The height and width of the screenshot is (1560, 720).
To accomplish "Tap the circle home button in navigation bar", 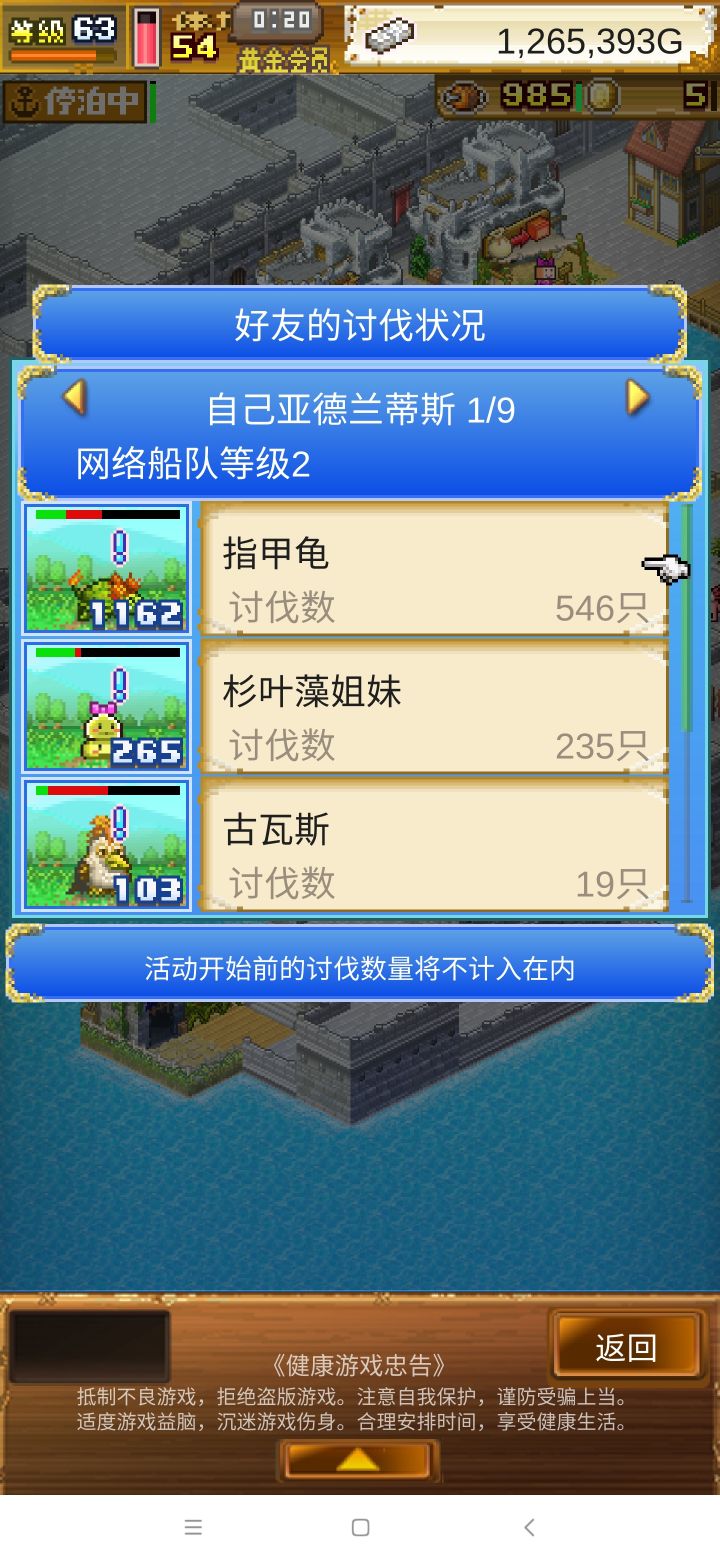I will tap(359, 1527).
